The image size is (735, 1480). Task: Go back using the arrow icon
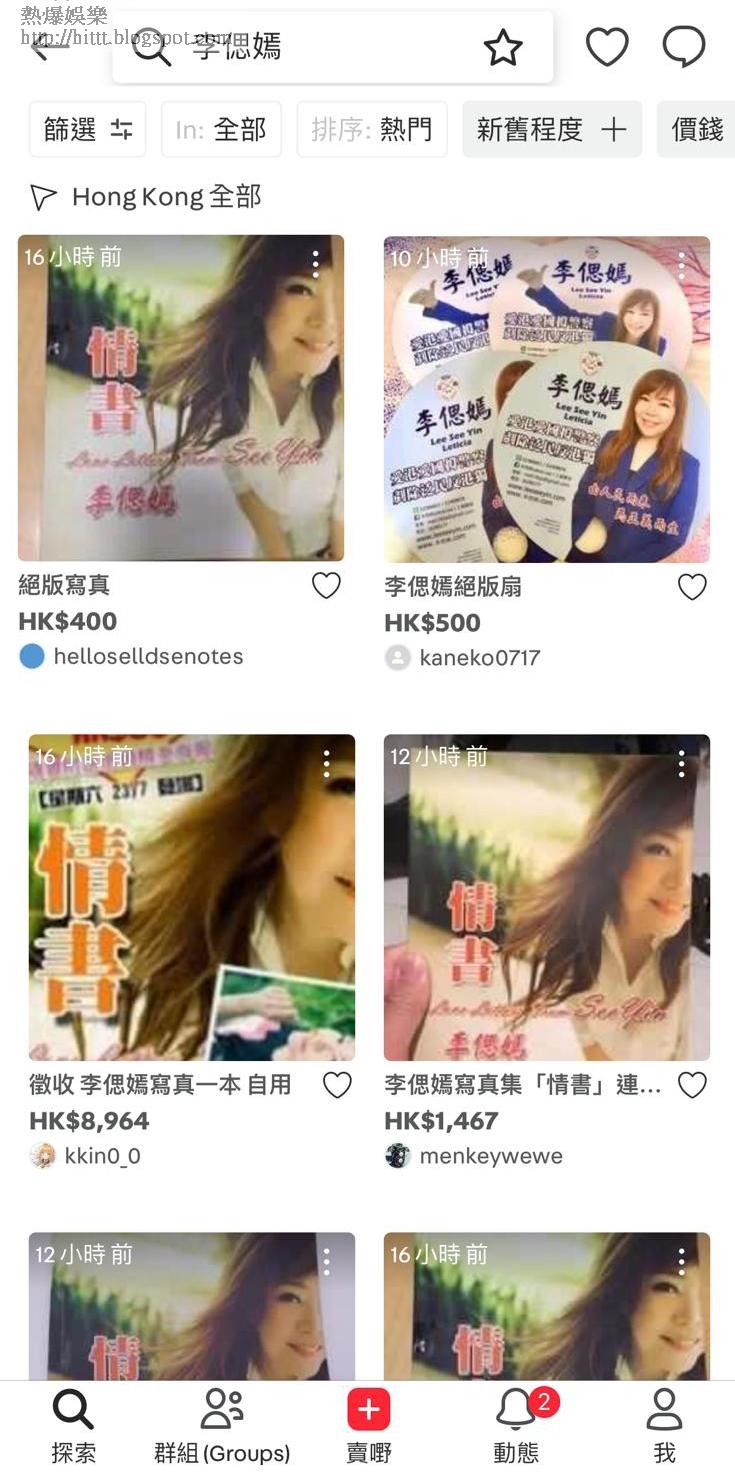[x=48, y=46]
